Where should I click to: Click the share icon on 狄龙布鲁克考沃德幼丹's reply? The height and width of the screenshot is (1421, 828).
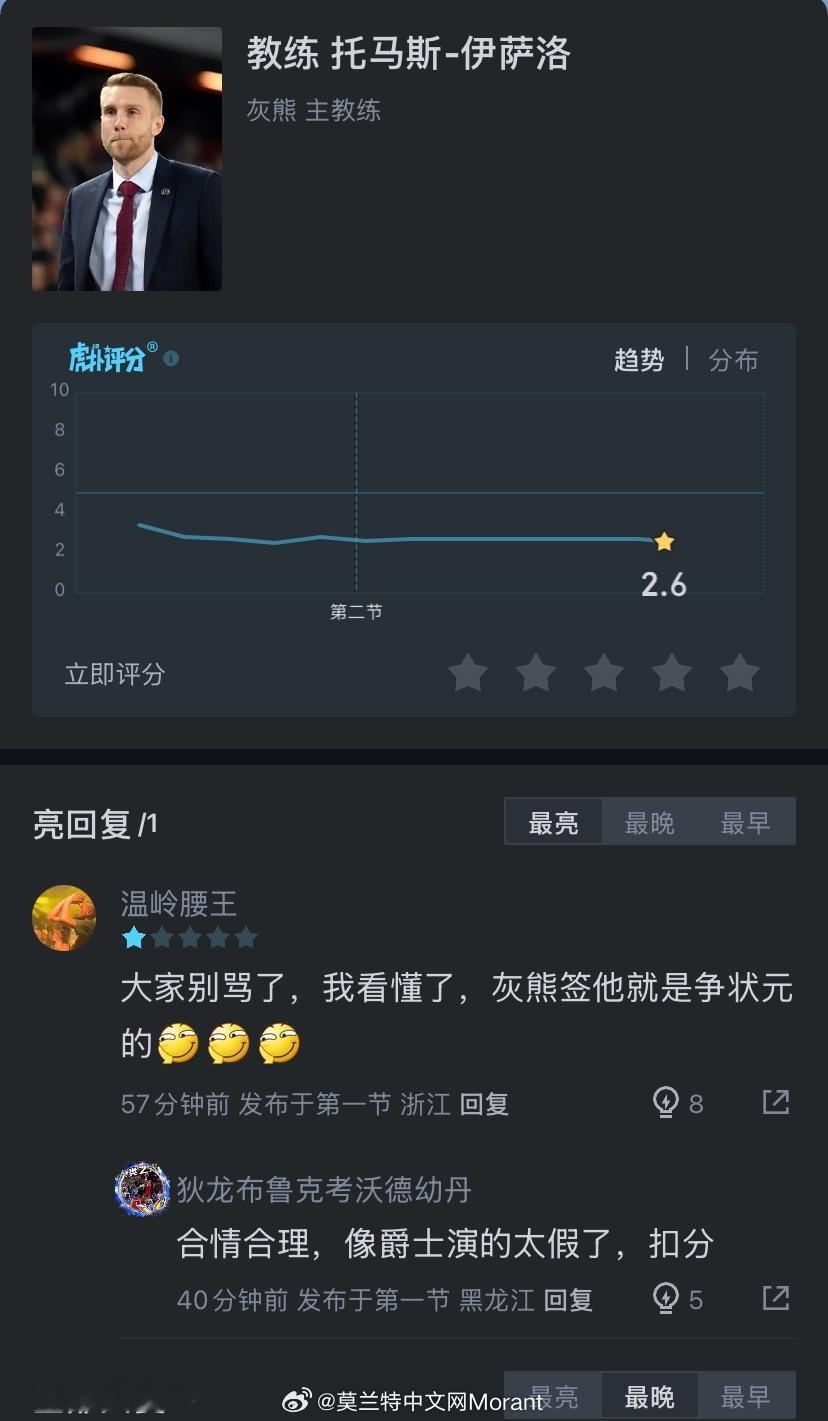[x=776, y=1297]
